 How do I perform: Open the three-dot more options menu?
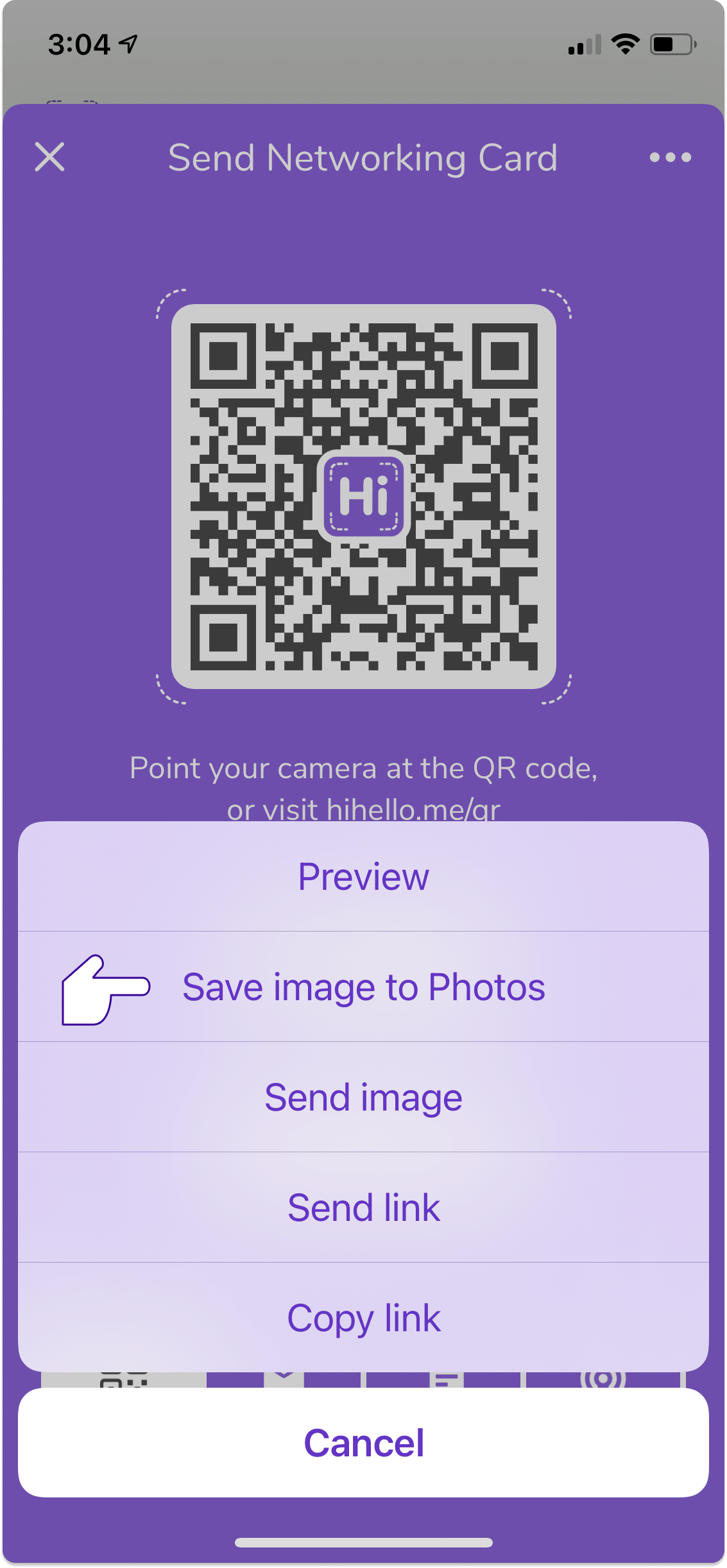pyautogui.click(x=670, y=157)
